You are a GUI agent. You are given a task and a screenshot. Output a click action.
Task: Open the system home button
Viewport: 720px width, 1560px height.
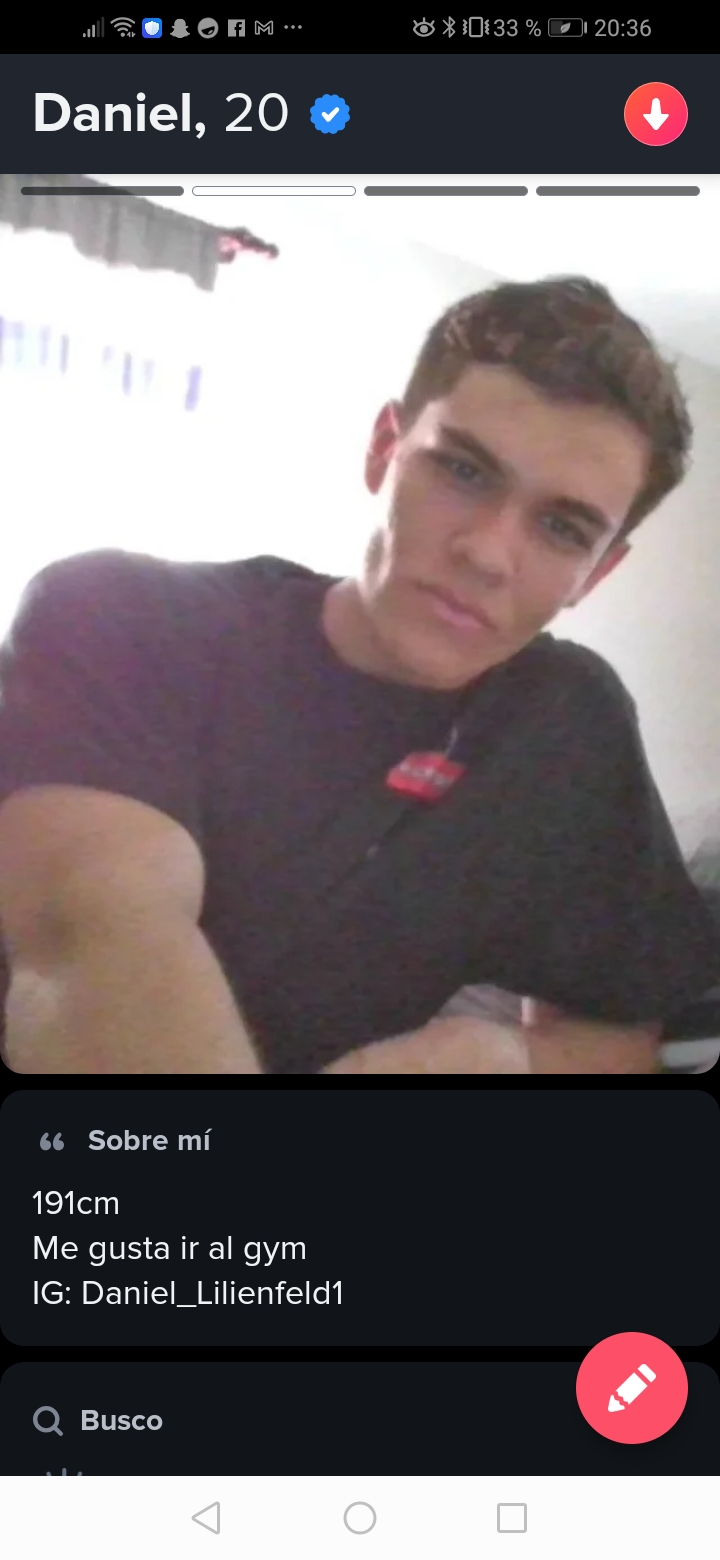point(360,1518)
